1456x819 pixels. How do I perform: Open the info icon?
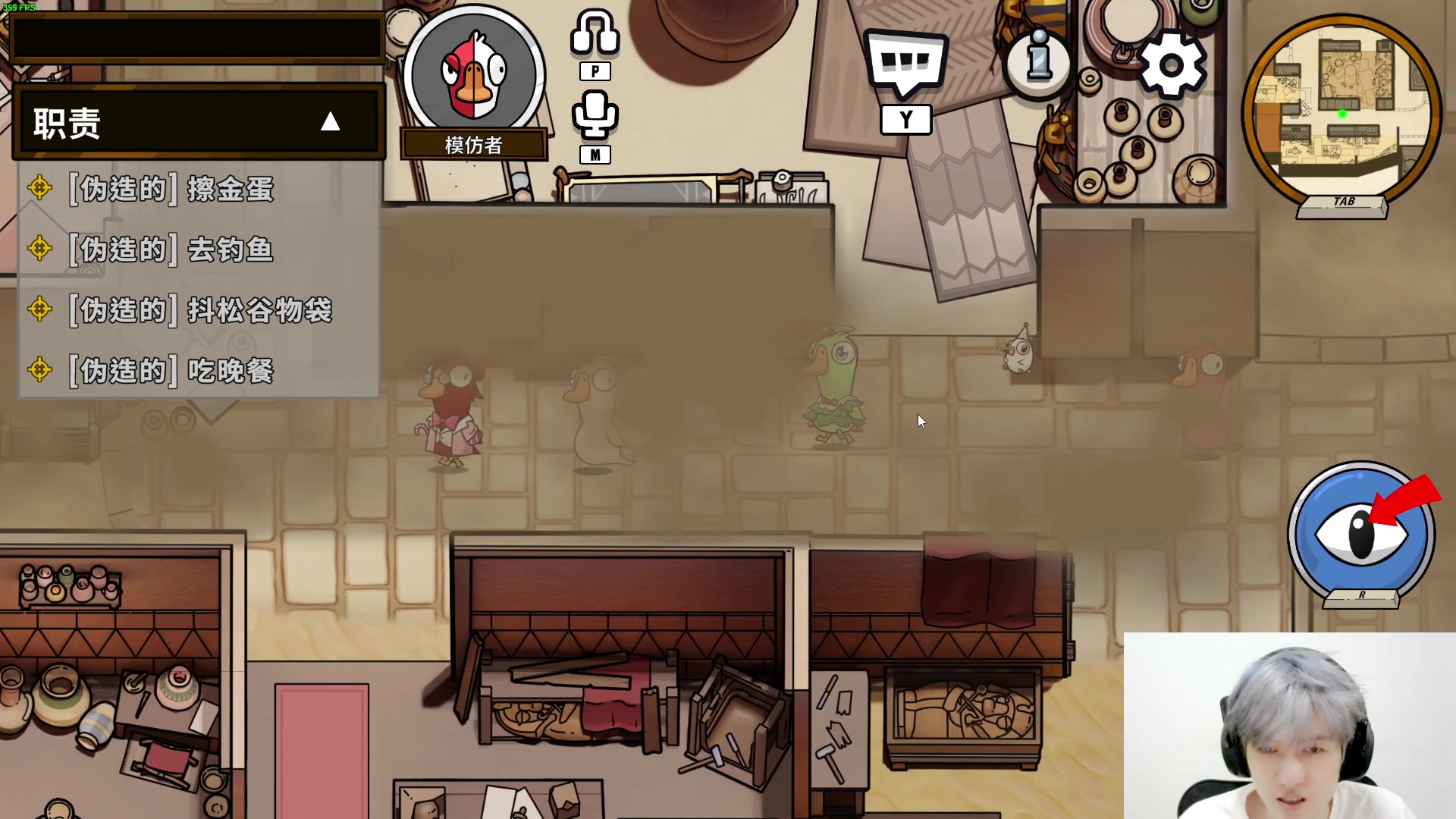pos(1038,61)
